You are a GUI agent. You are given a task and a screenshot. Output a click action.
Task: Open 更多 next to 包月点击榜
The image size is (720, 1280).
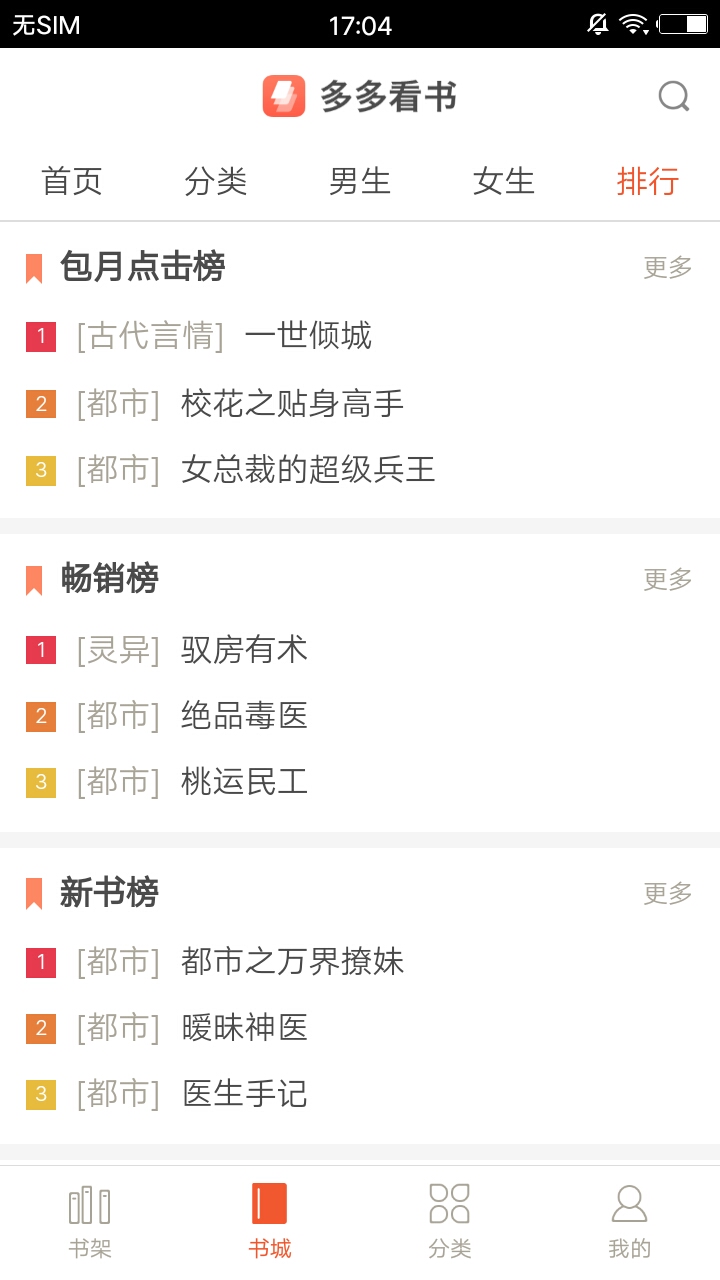(666, 267)
